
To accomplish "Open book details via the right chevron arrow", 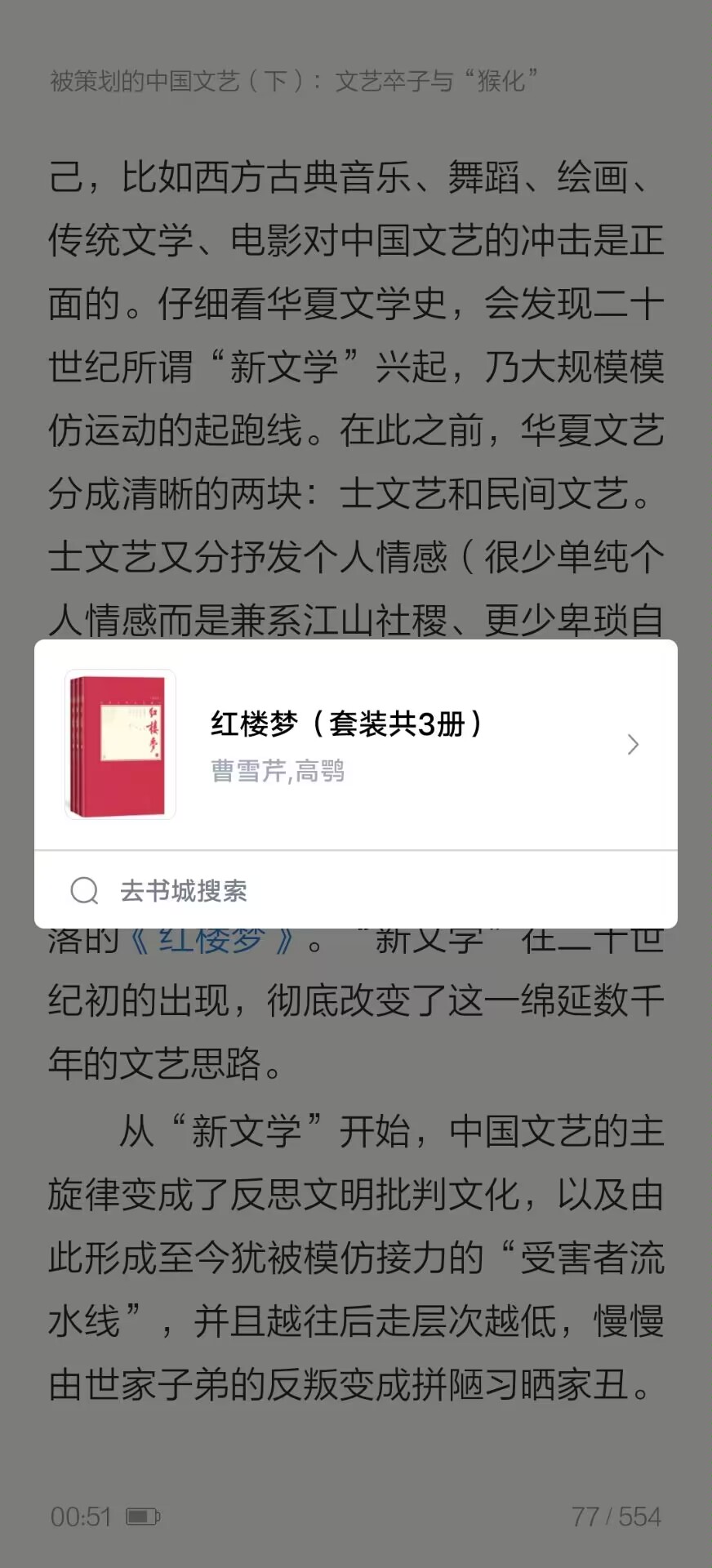I will [x=633, y=744].
